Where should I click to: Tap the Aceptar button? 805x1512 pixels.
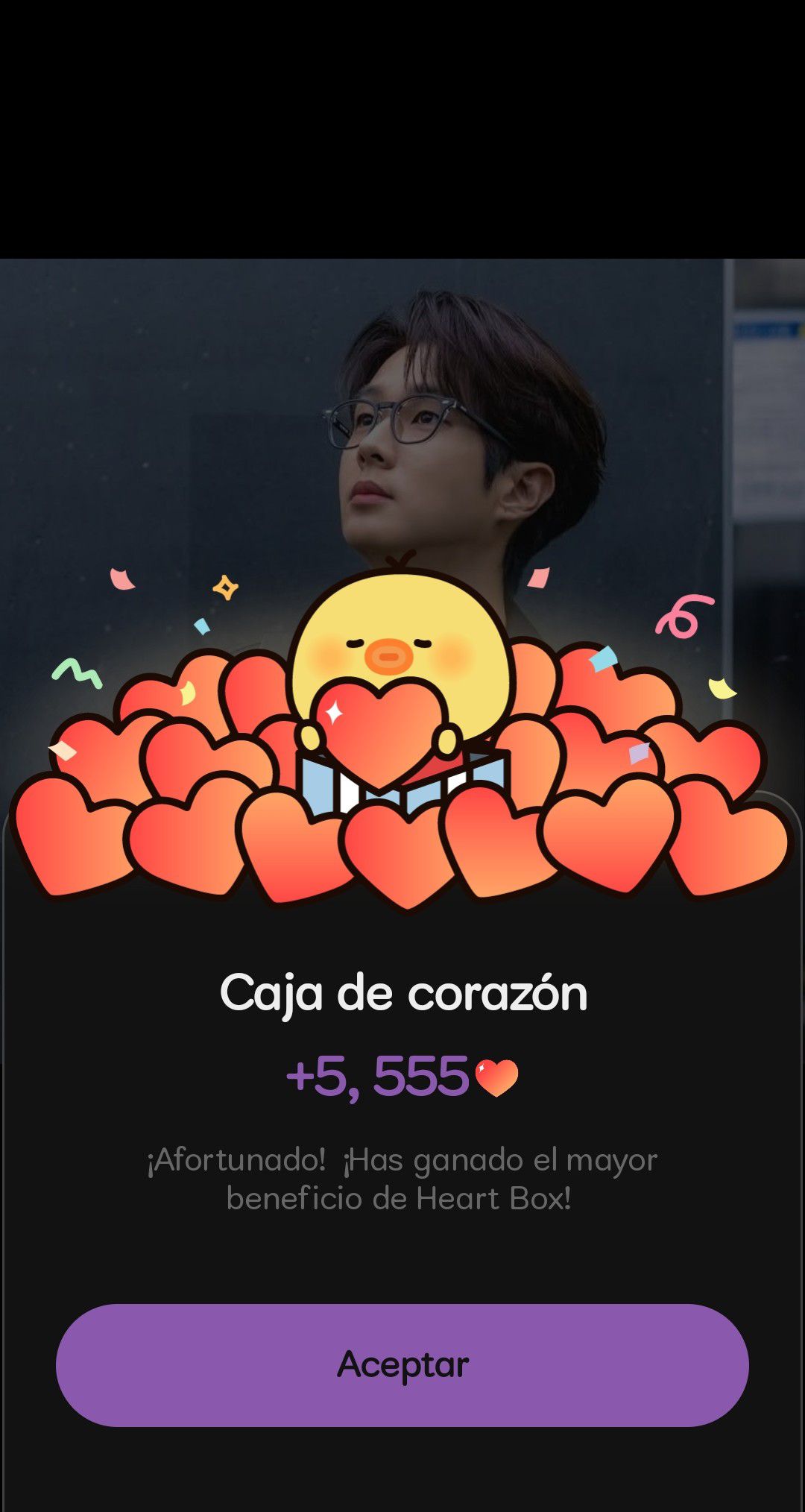coord(402,1365)
